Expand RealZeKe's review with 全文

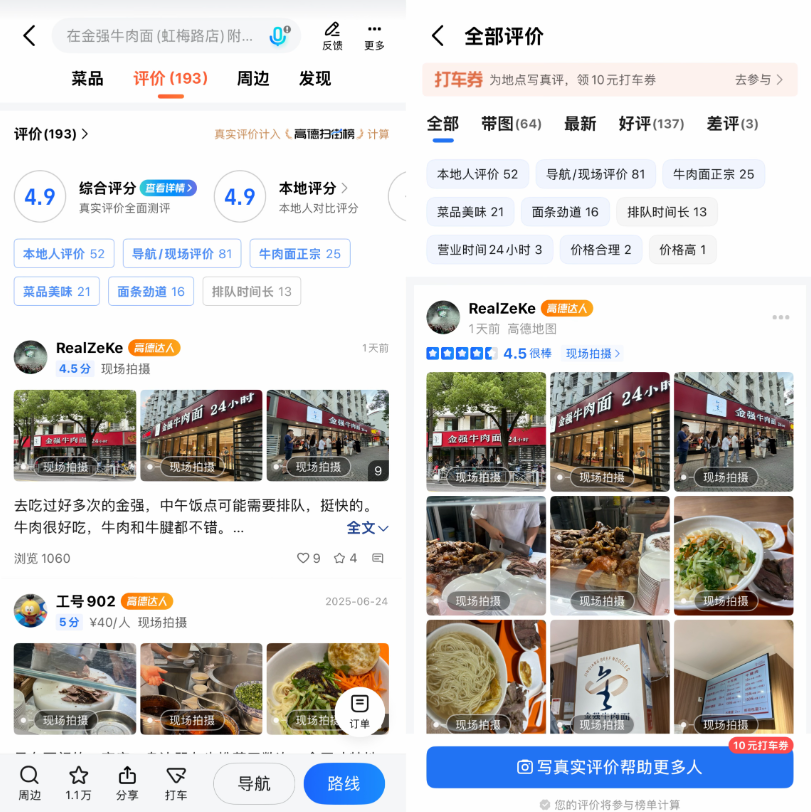pyautogui.click(x=367, y=527)
